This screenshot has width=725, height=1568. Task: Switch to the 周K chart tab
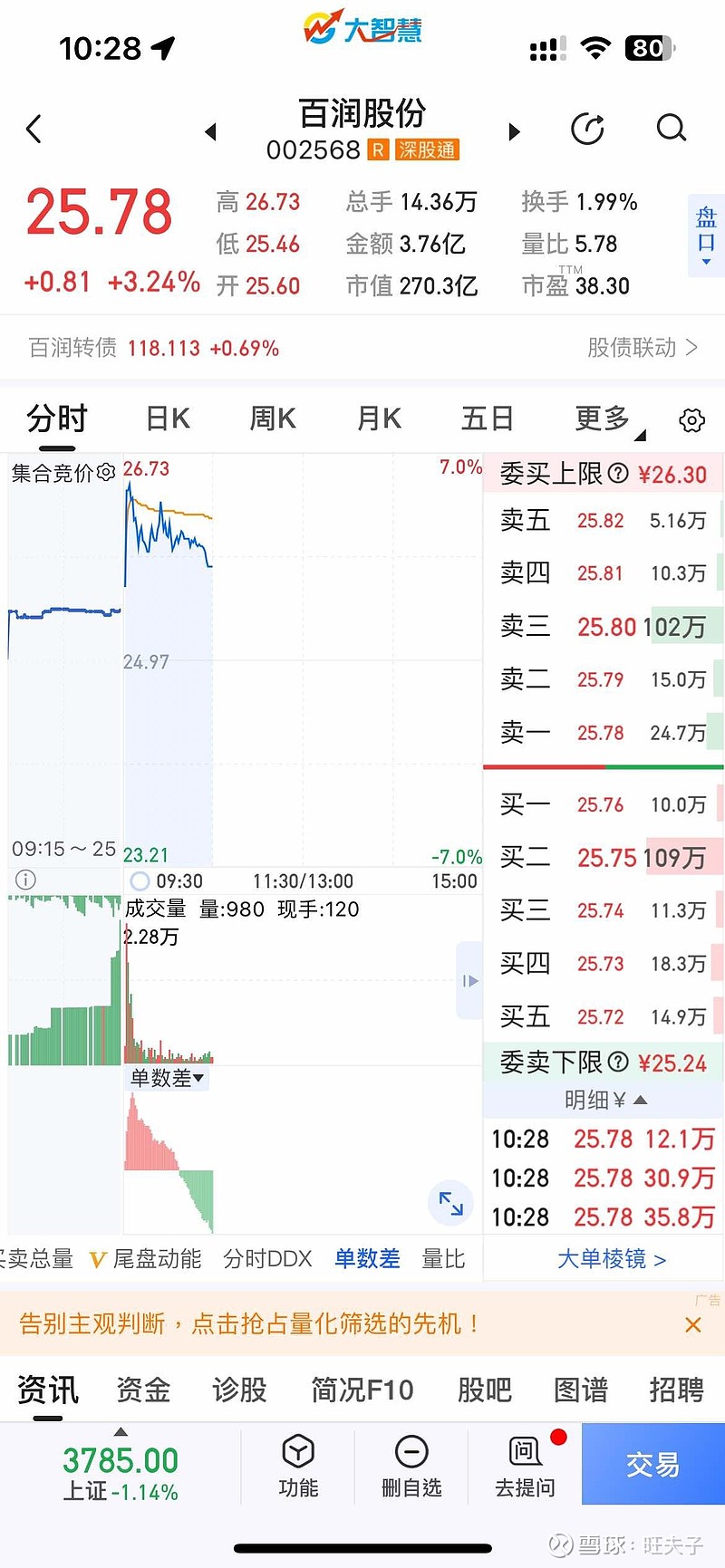click(x=273, y=418)
